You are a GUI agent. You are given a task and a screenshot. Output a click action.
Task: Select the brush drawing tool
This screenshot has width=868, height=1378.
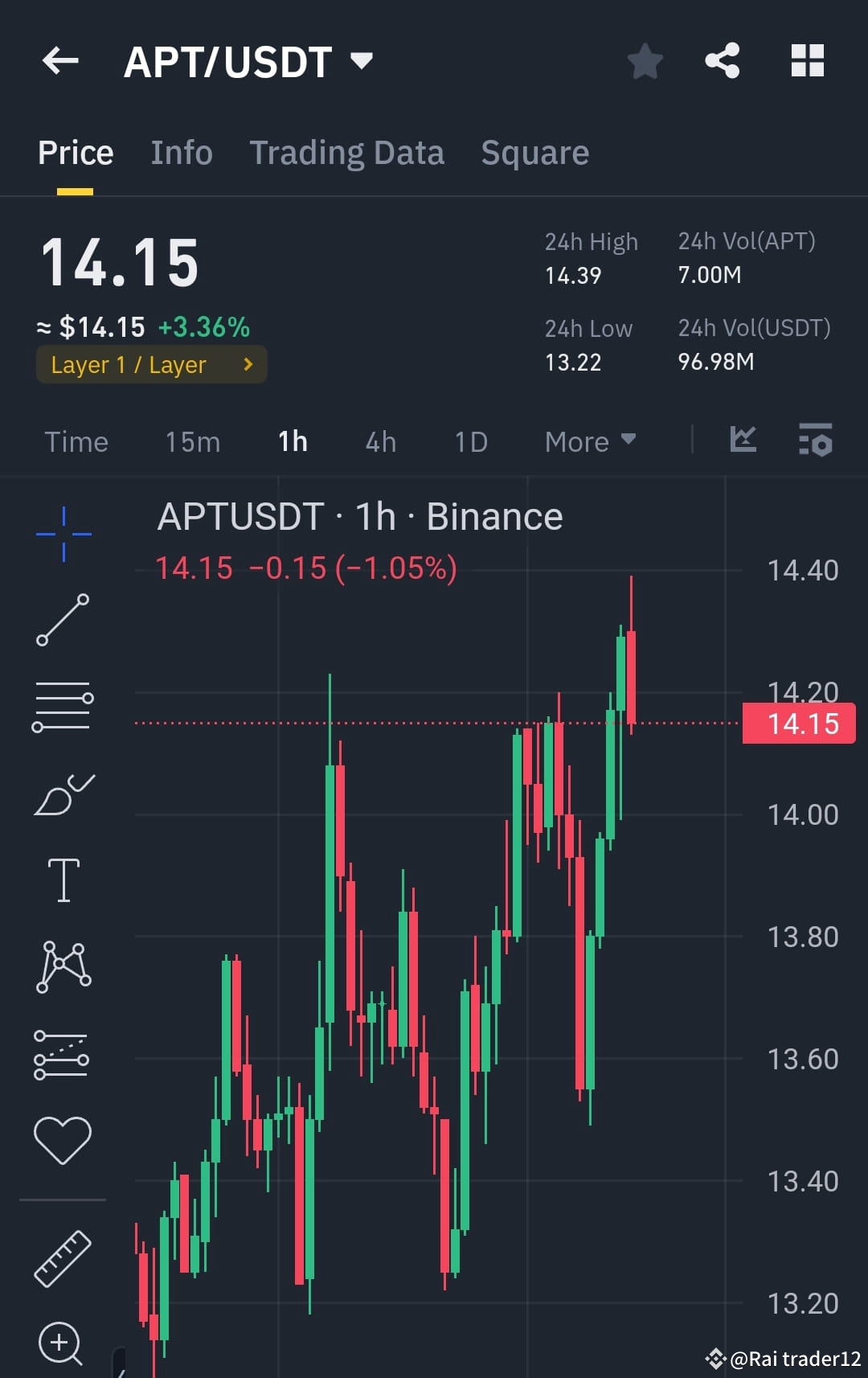(x=63, y=792)
